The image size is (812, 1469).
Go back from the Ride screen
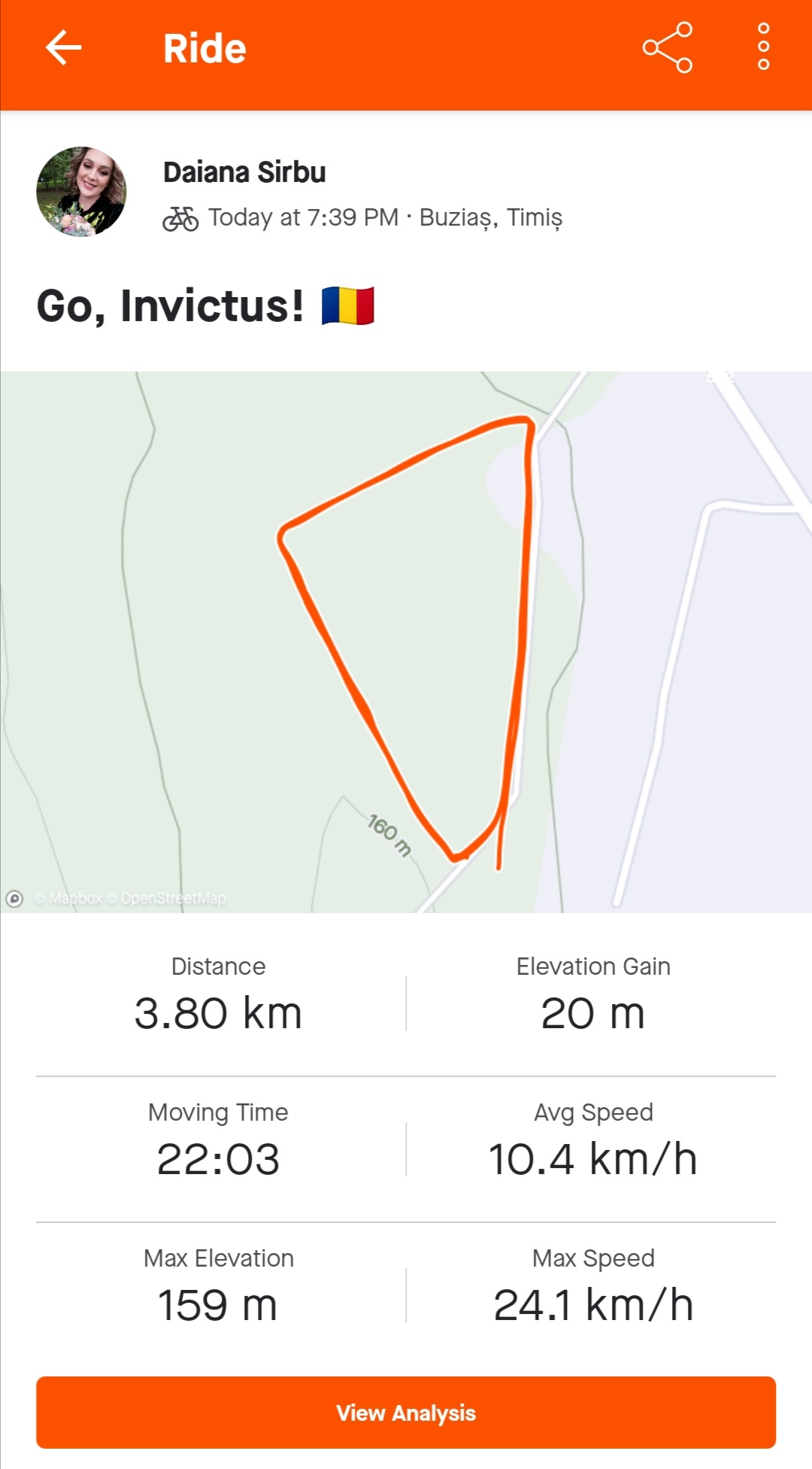click(63, 48)
